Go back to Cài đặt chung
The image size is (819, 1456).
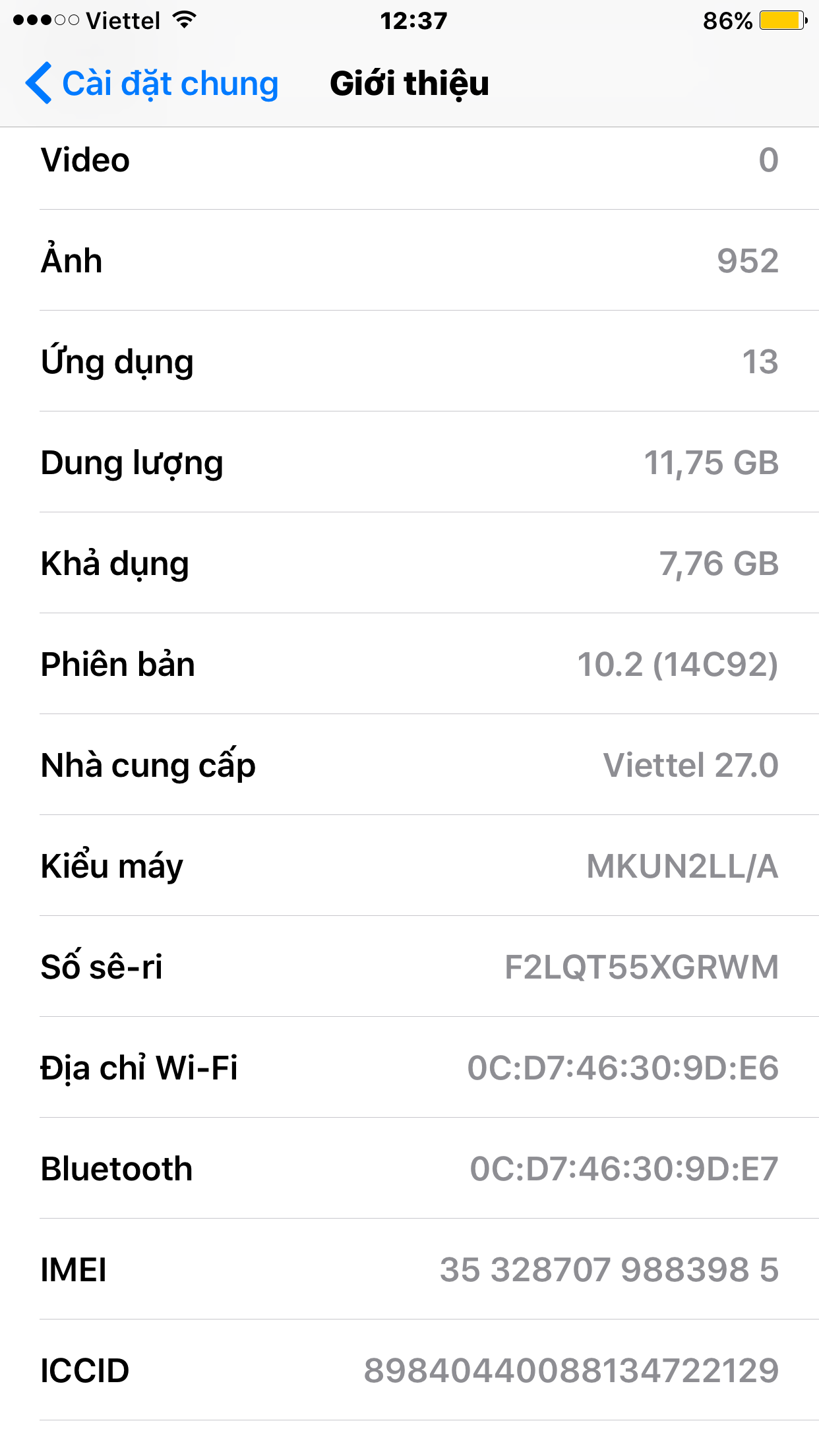click(x=152, y=84)
